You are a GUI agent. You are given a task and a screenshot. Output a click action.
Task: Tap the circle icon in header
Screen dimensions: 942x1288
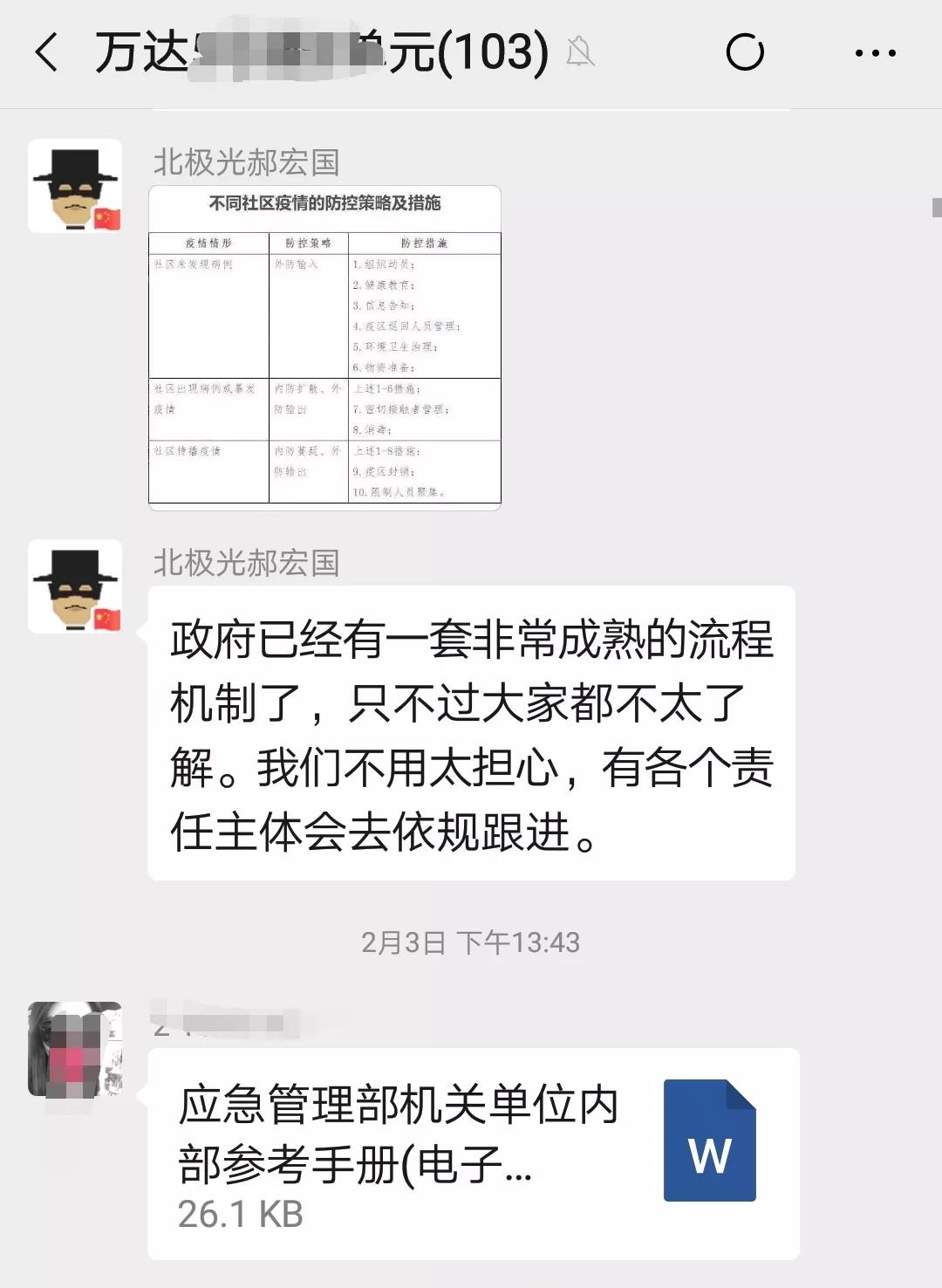[745, 53]
